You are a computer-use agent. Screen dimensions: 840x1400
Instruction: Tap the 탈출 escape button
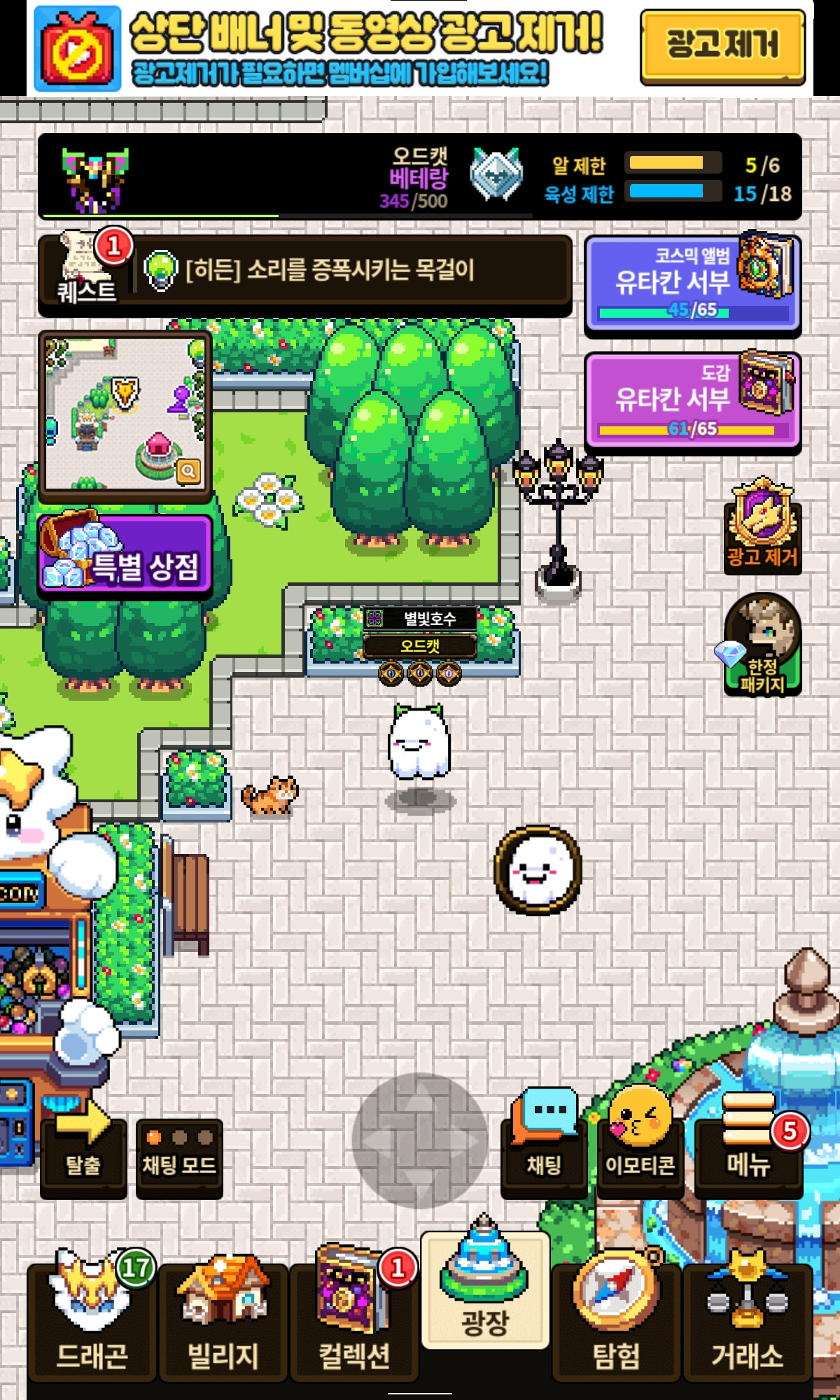pyautogui.click(x=83, y=1154)
